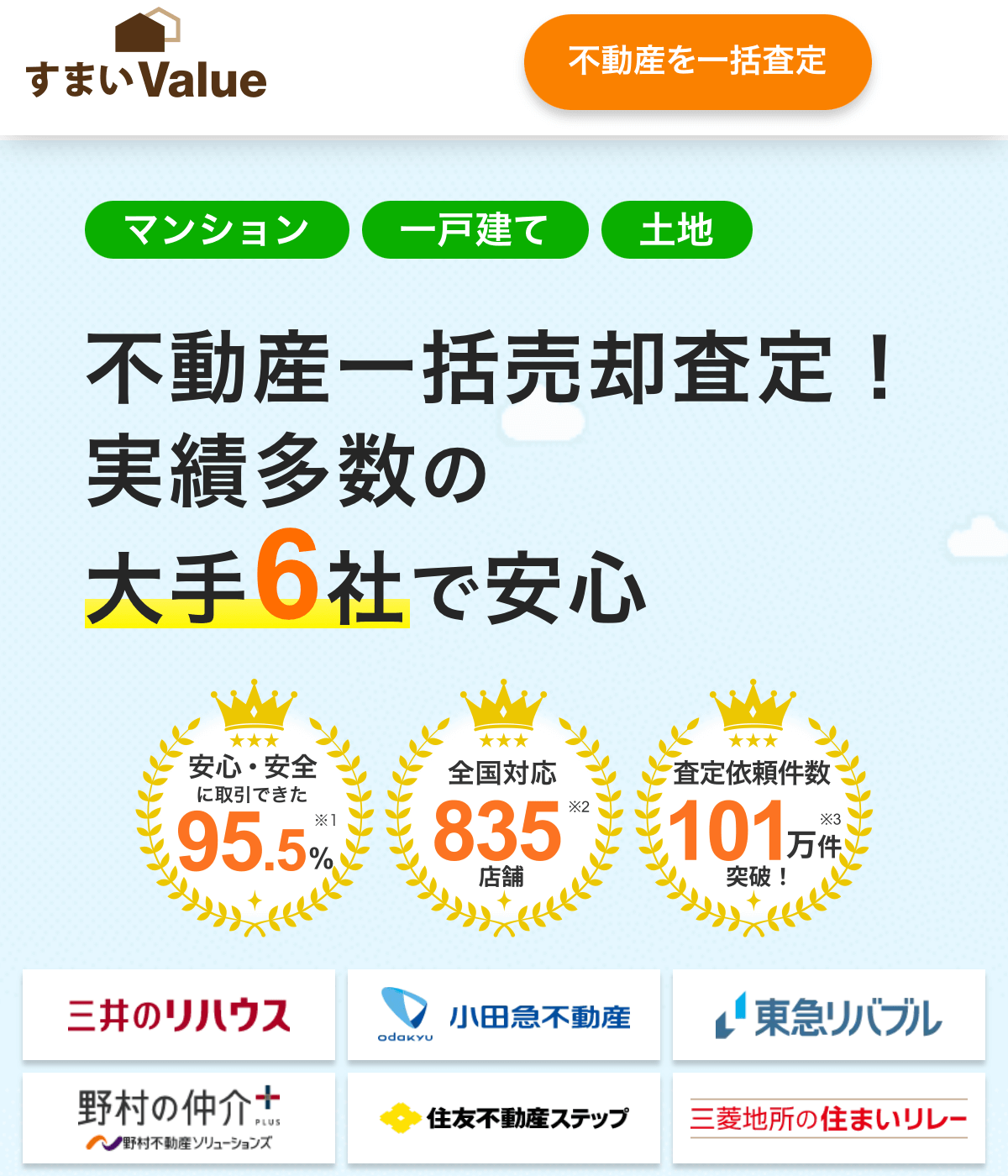
Task: Select the 東急リバブル company card
Action: point(828,1015)
